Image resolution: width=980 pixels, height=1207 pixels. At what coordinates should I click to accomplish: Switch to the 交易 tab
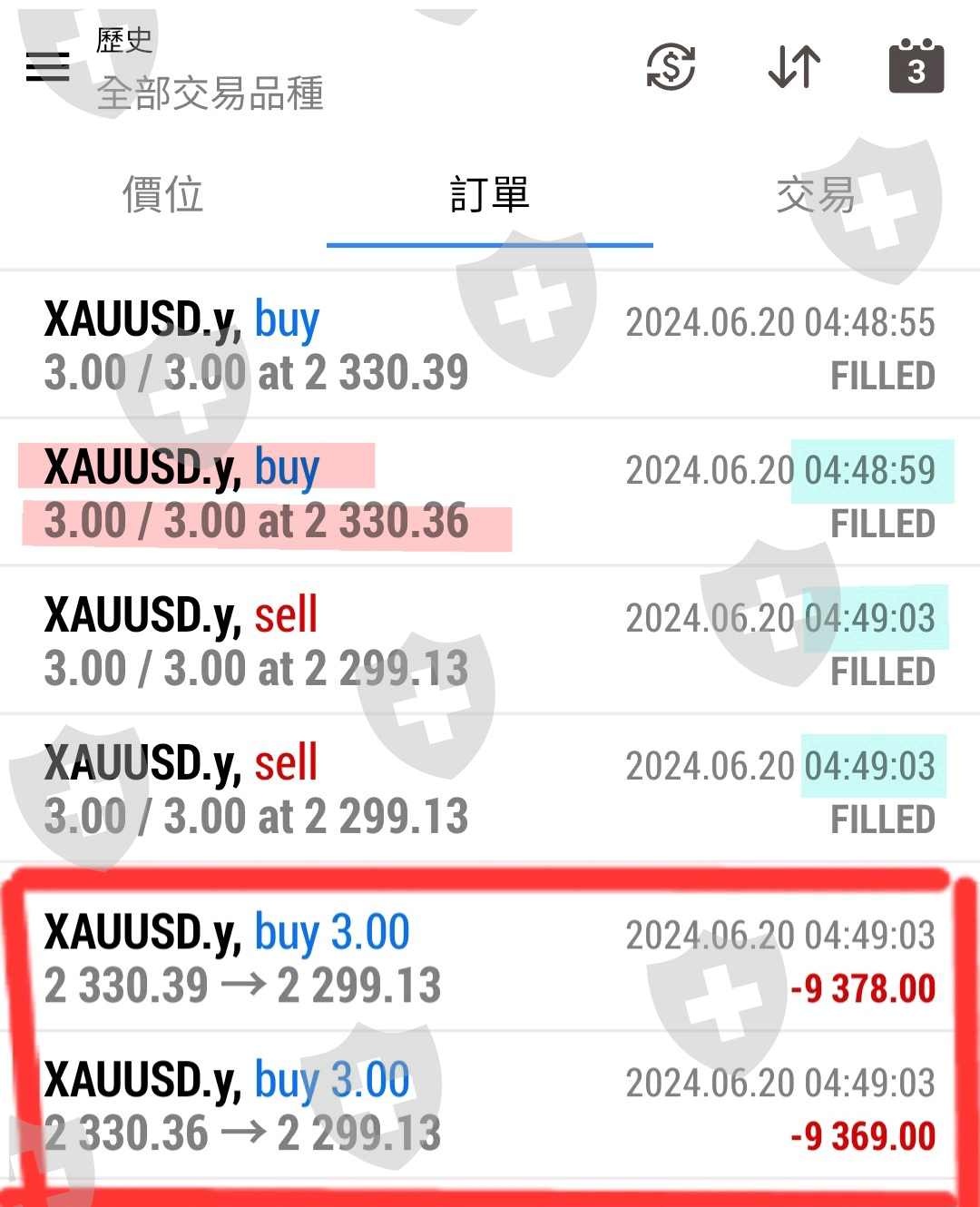click(815, 195)
